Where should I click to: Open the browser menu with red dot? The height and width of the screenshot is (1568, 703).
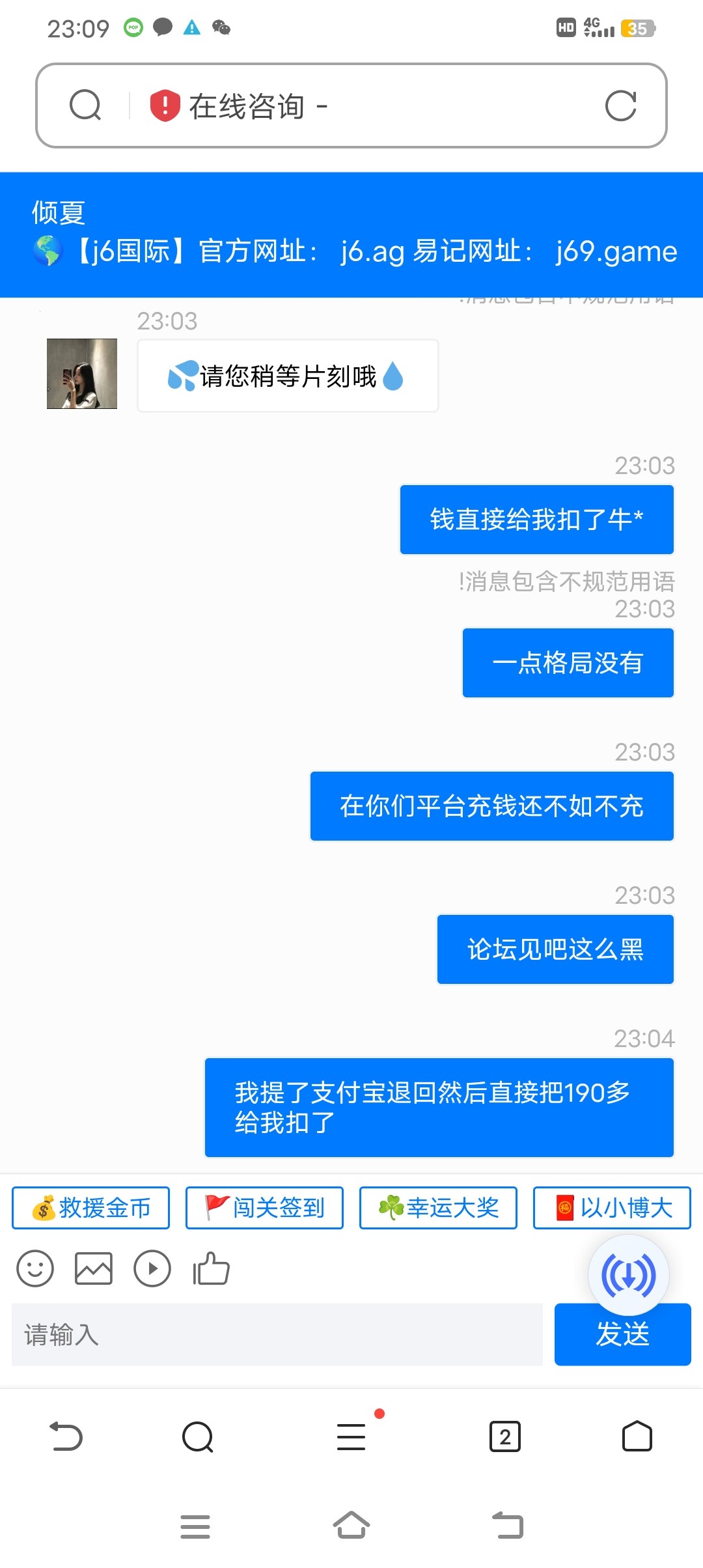351,1436
